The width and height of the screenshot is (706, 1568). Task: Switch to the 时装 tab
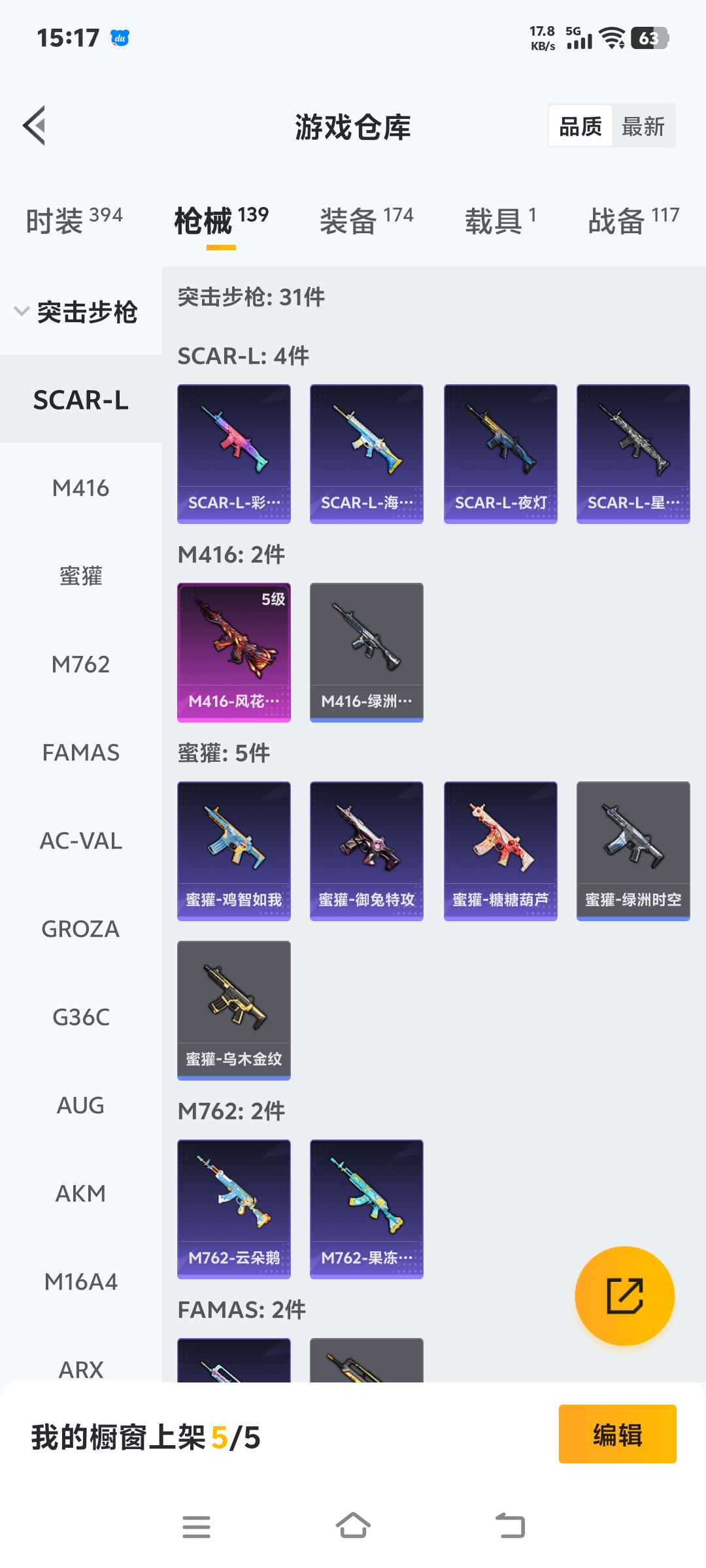[74, 221]
